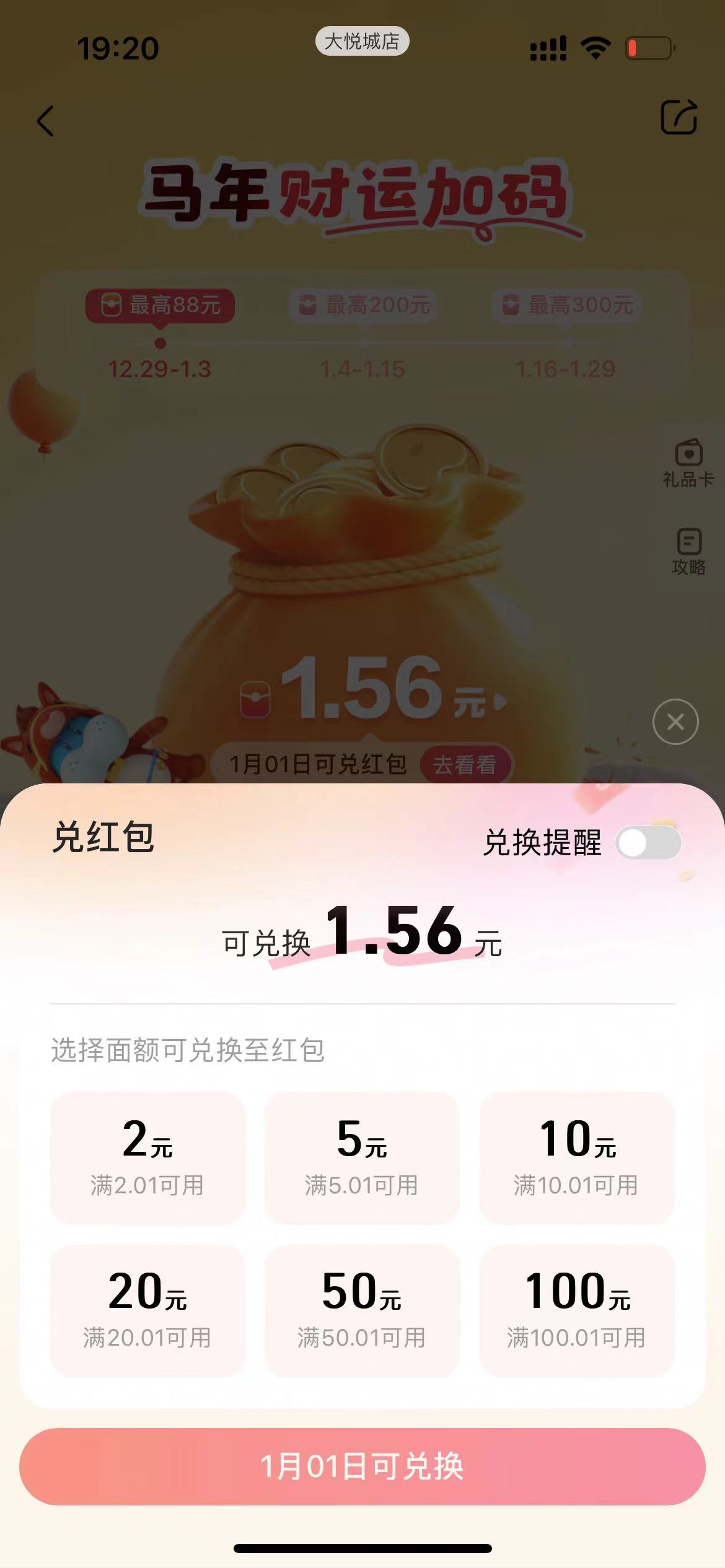The width and height of the screenshot is (725, 1568).
Task: Choose the 50元 denomination
Action: click(362, 1310)
